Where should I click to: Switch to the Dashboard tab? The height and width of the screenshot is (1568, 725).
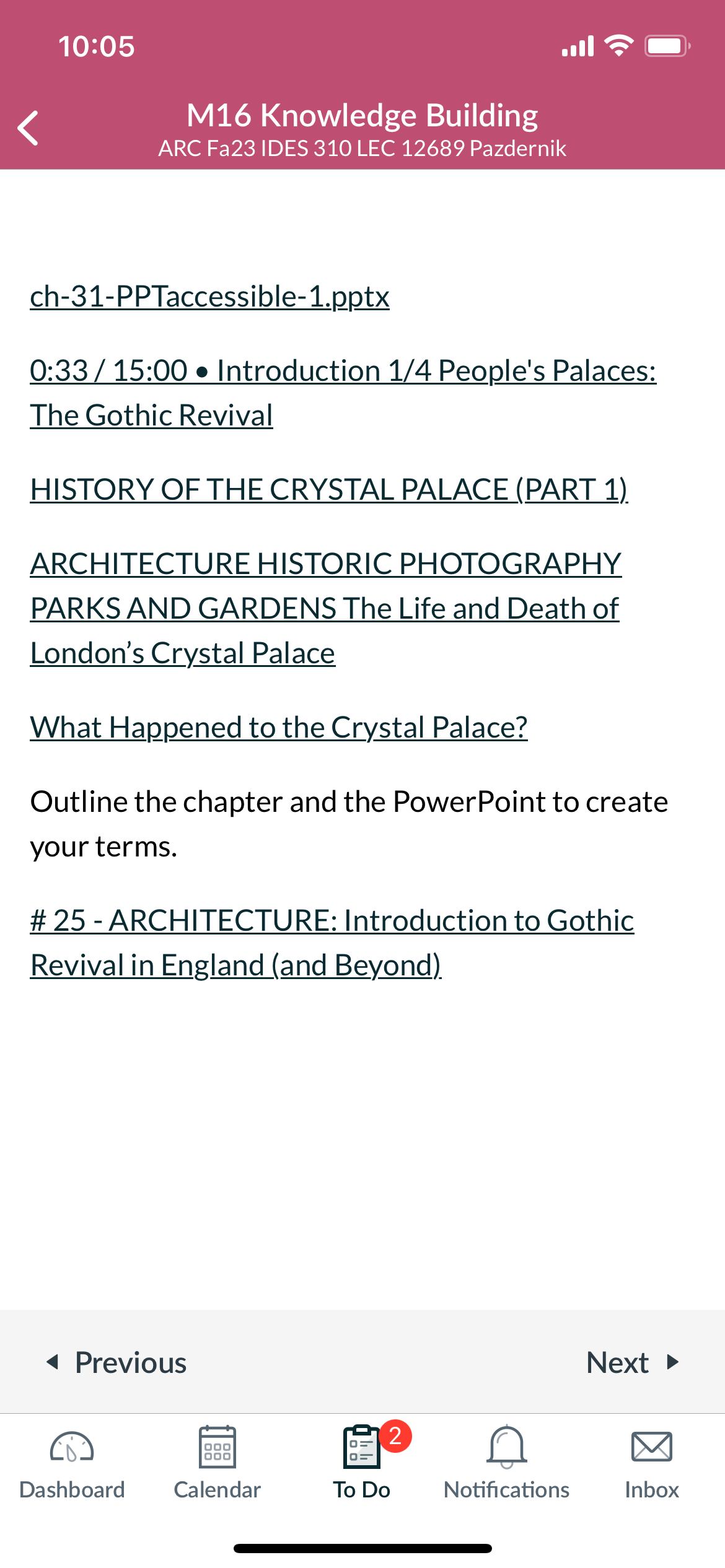72,1463
